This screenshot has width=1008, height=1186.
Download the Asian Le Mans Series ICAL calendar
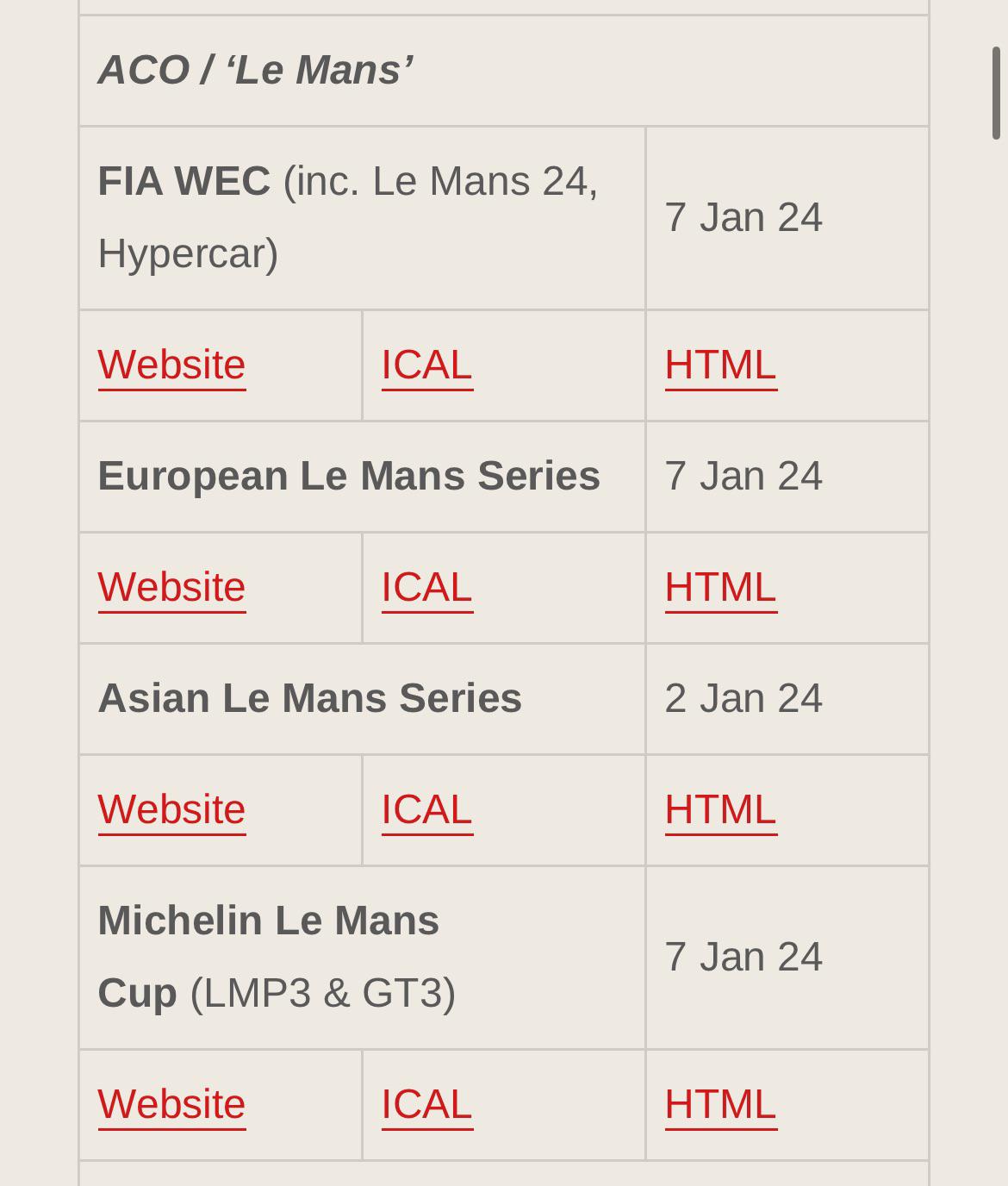[426, 808]
